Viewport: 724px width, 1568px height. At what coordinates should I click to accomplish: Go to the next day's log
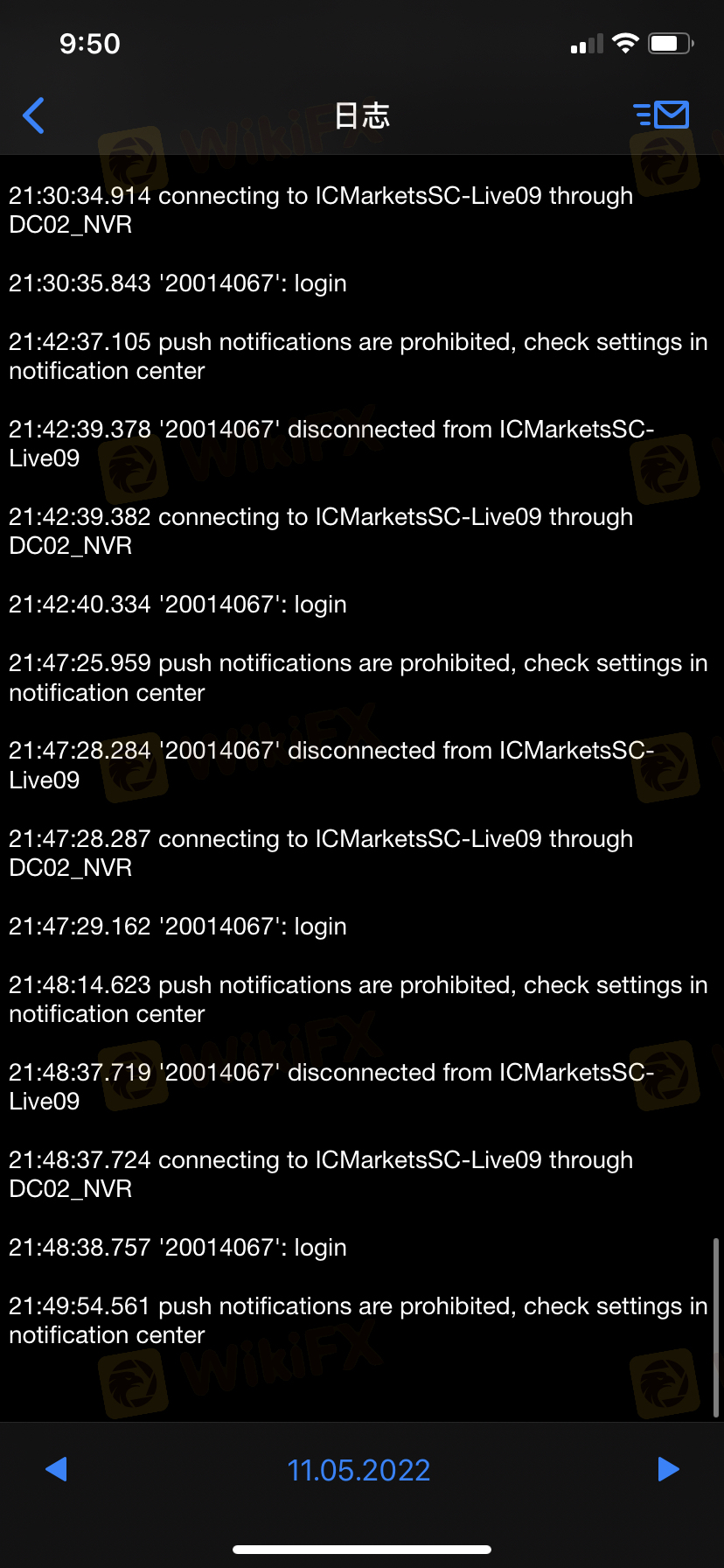coord(668,1469)
